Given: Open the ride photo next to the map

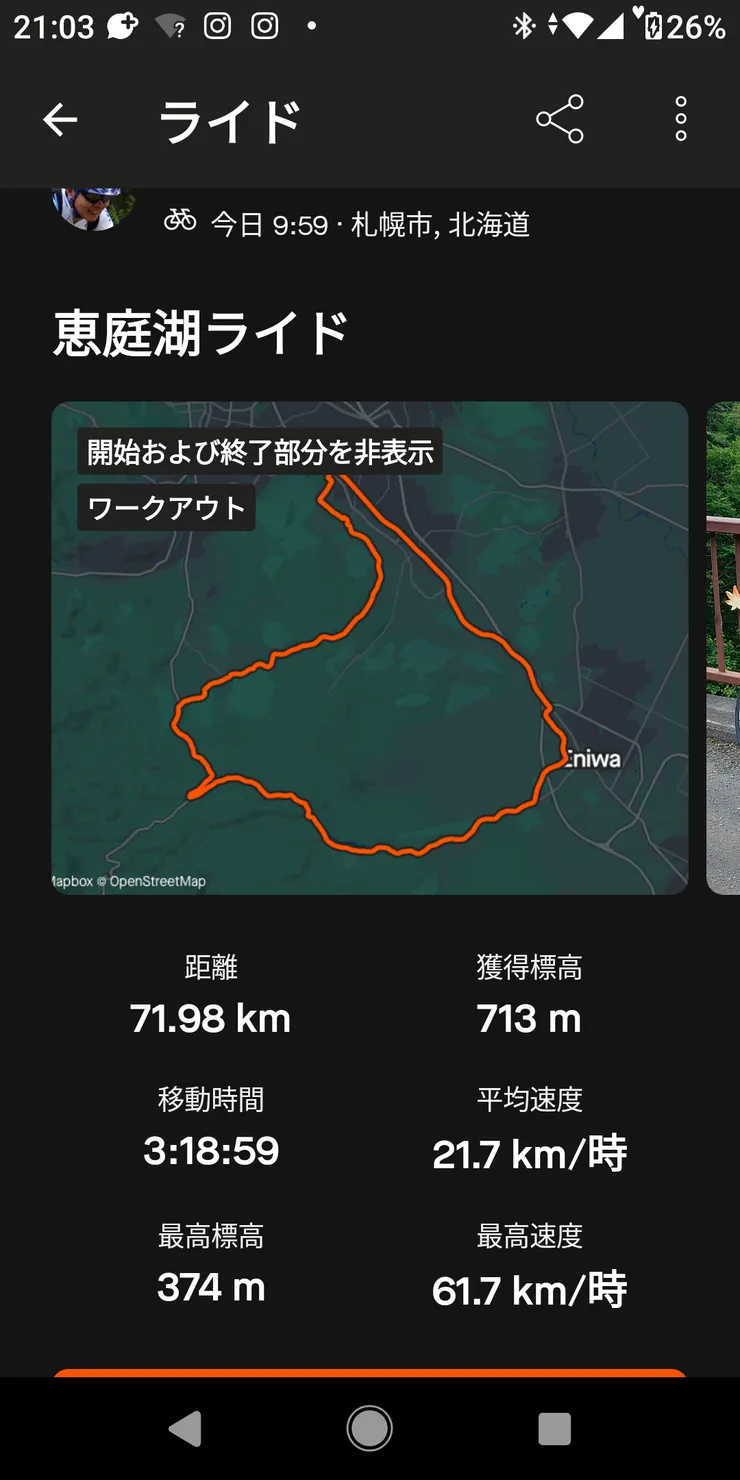Looking at the screenshot, I should pos(724,648).
